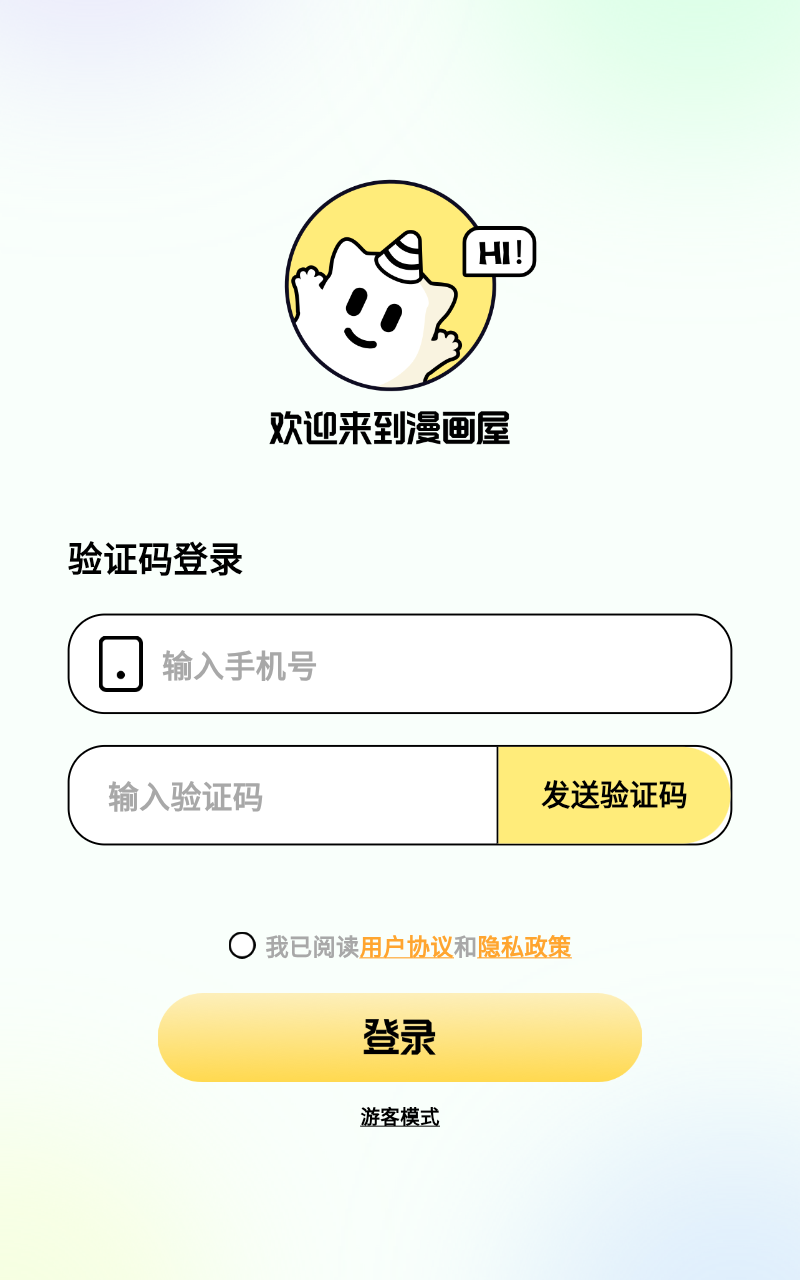This screenshot has width=800, height=1280.
Task: Click the 输入验证码 verification code field
Action: (280, 795)
